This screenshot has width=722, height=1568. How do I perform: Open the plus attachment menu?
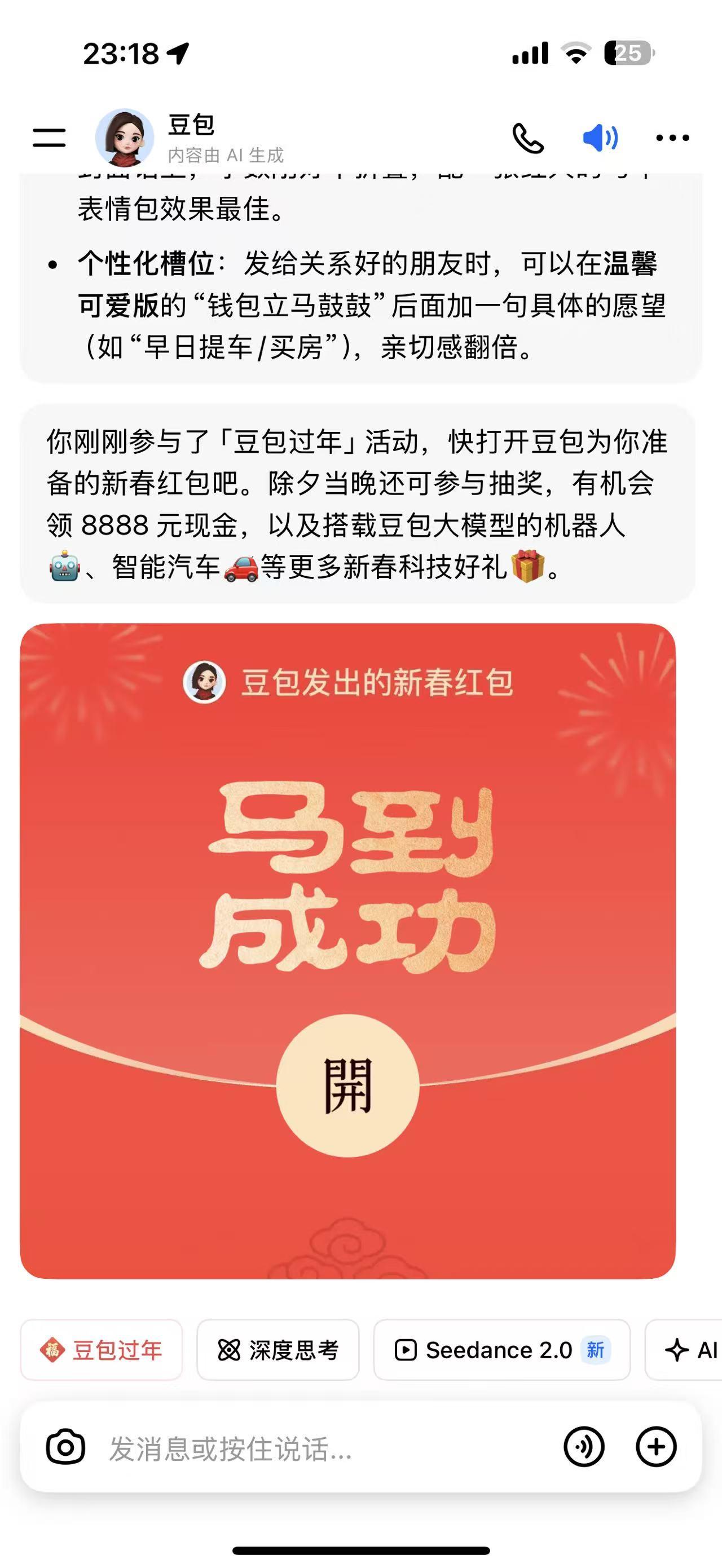655,1447
